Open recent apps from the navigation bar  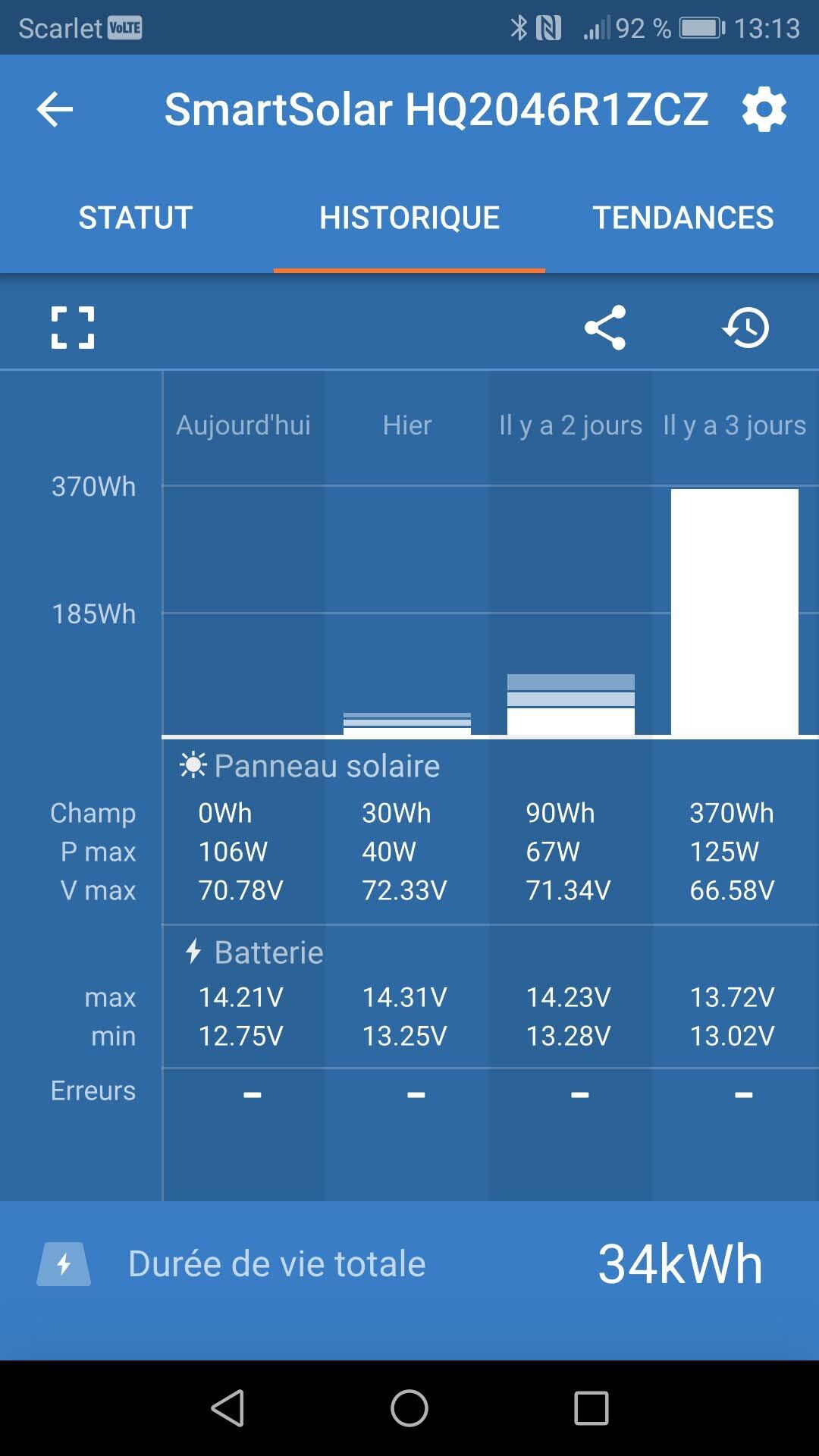point(591,1408)
